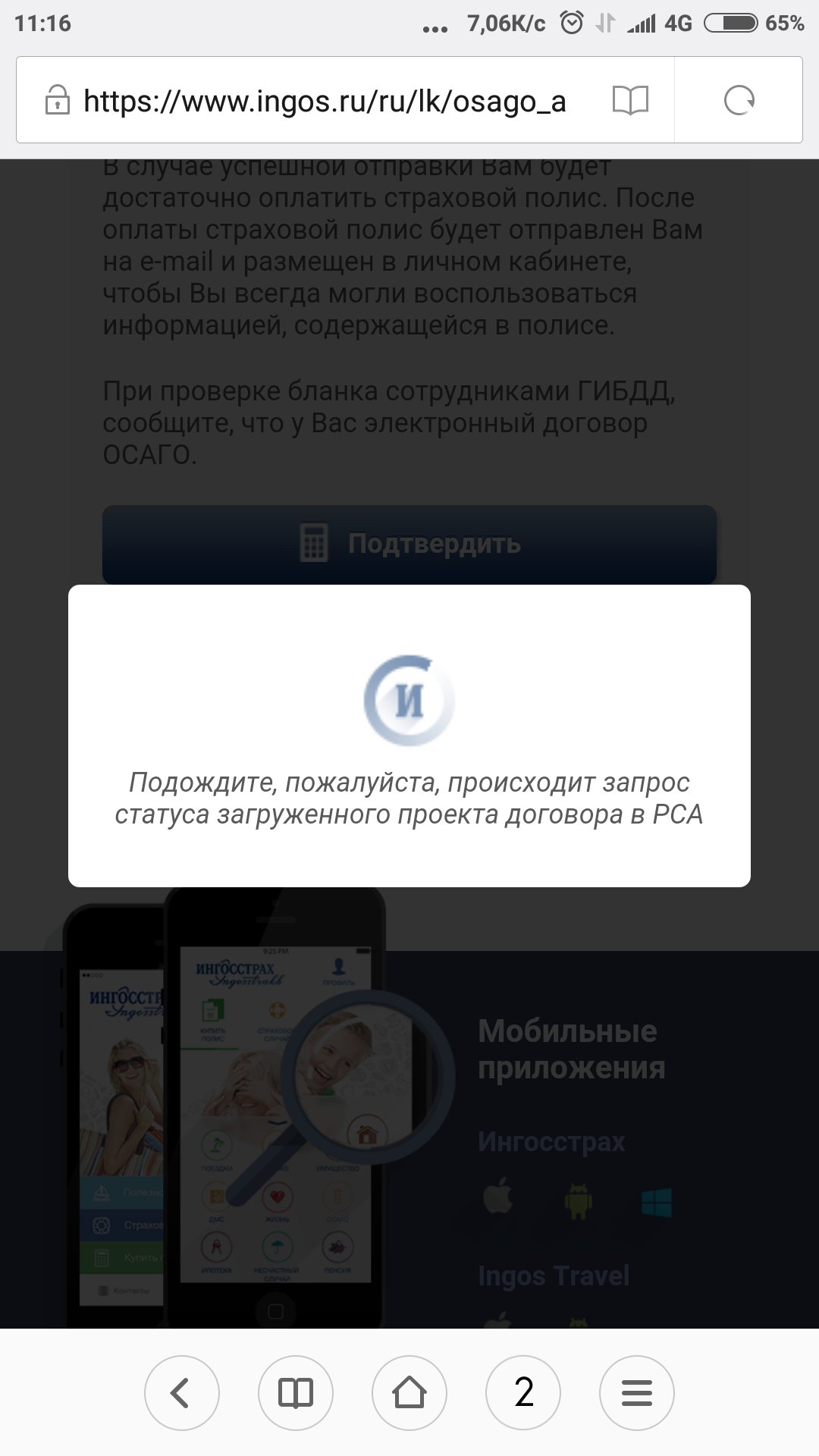Enable reader mode from the address bar
Image resolution: width=819 pixels, height=1456 pixels.
[x=630, y=100]
